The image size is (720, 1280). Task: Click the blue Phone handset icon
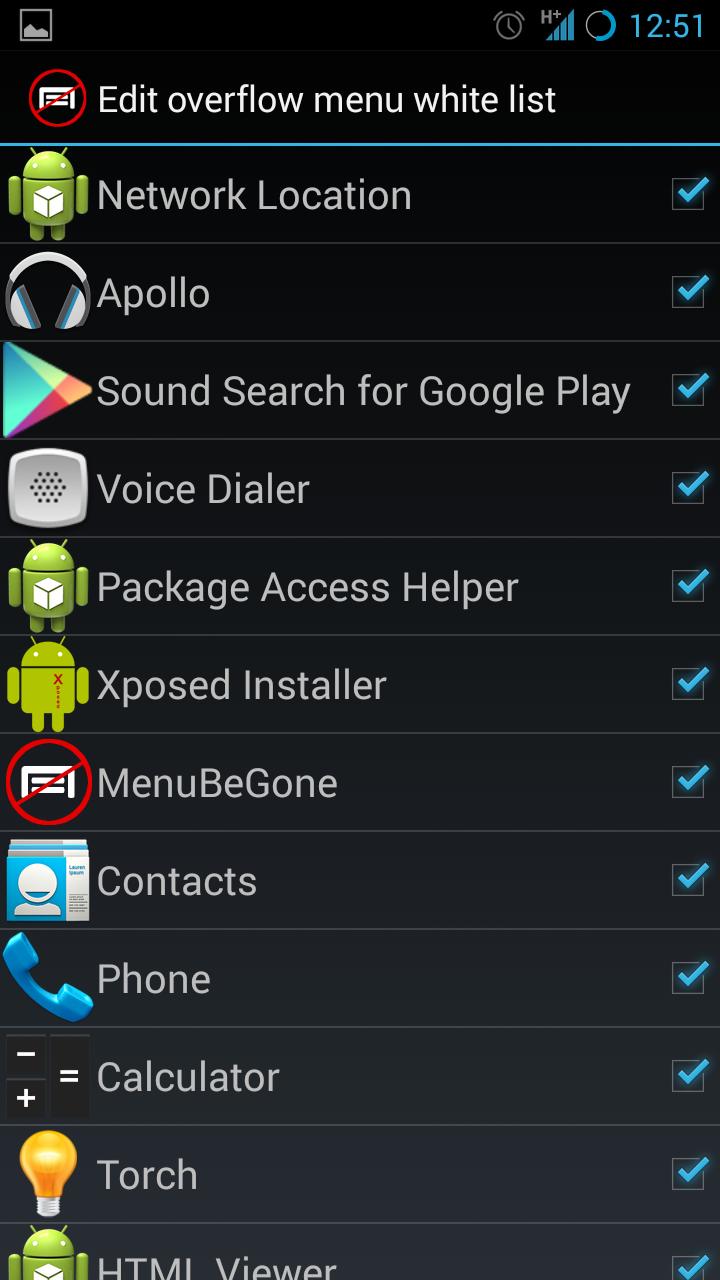[47, 978]
